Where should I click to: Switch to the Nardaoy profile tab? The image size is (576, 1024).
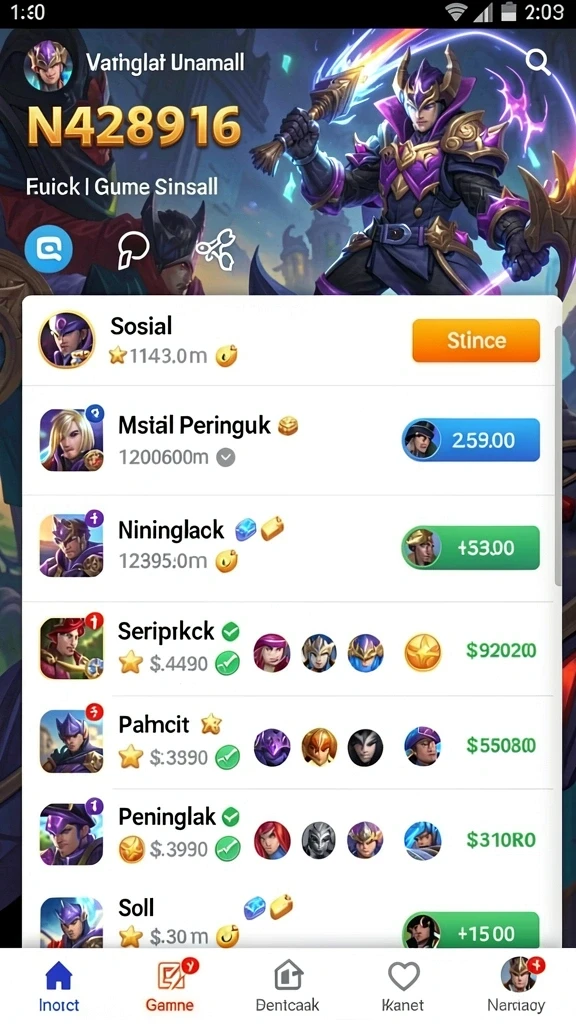[517, 986]
